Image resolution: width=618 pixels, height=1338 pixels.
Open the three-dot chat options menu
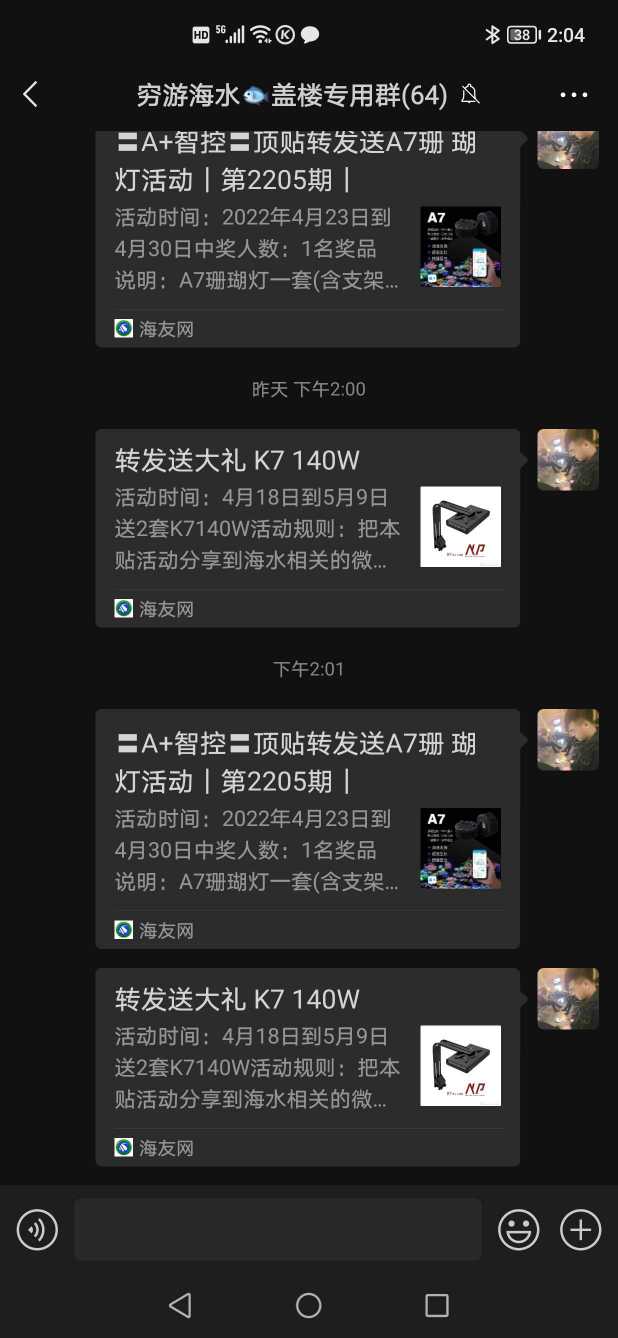(574, 95)
